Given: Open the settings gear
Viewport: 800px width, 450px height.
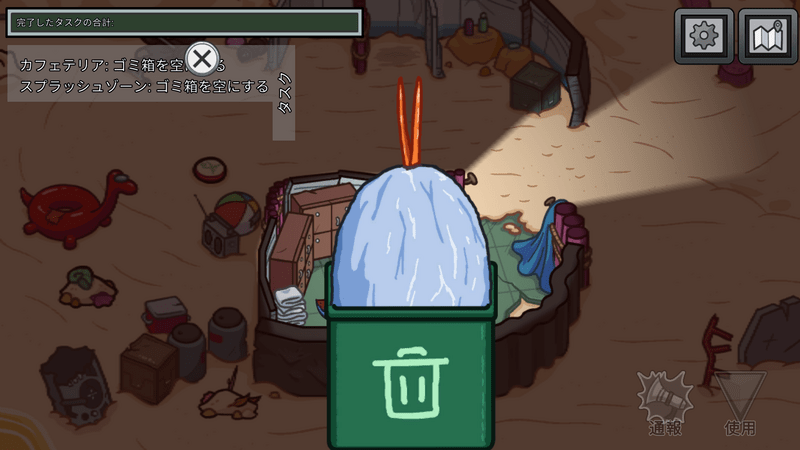Looking at the screenshot, I should tap(705, 37).
